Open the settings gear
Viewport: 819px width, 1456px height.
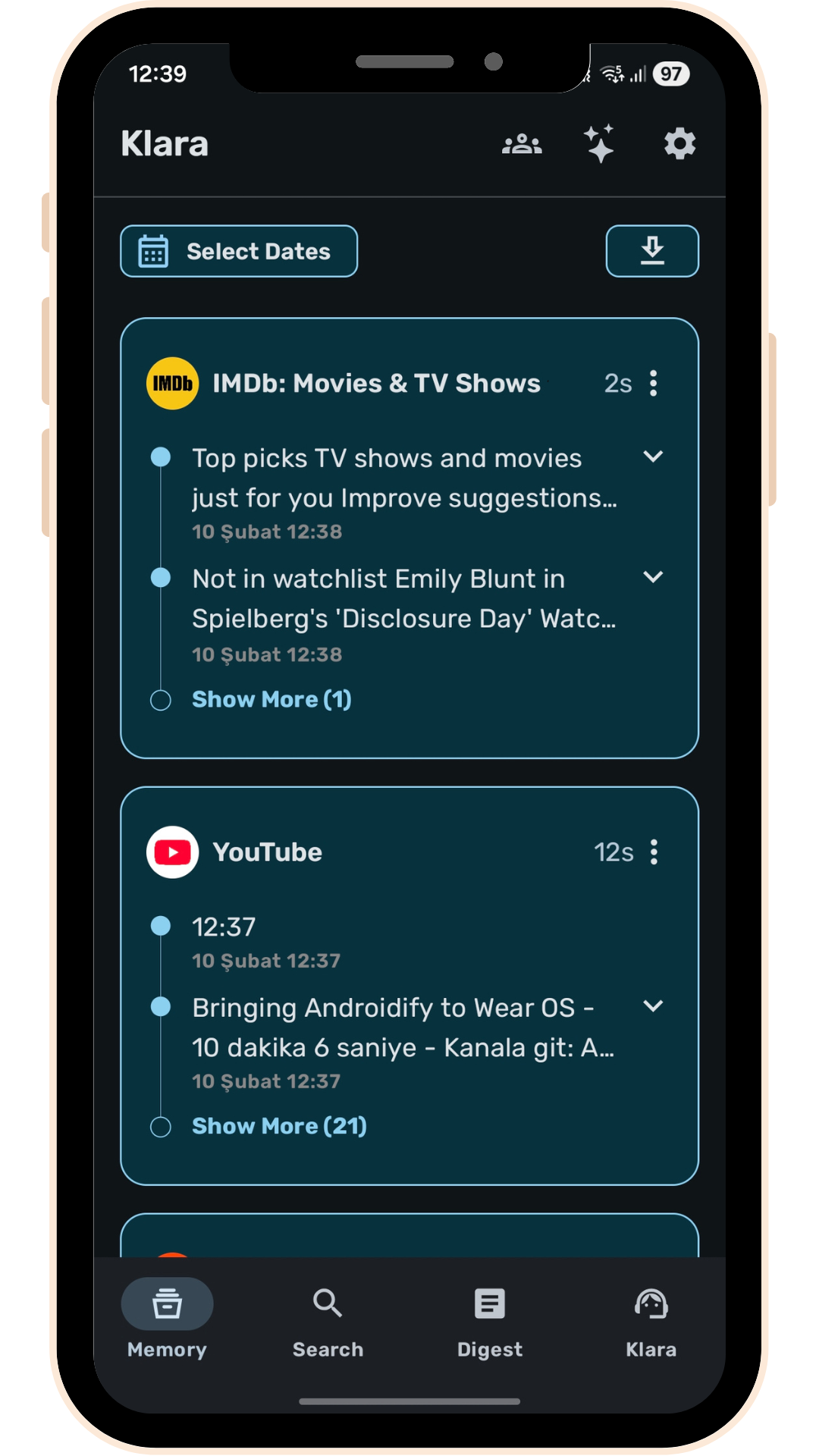point(679,144)
